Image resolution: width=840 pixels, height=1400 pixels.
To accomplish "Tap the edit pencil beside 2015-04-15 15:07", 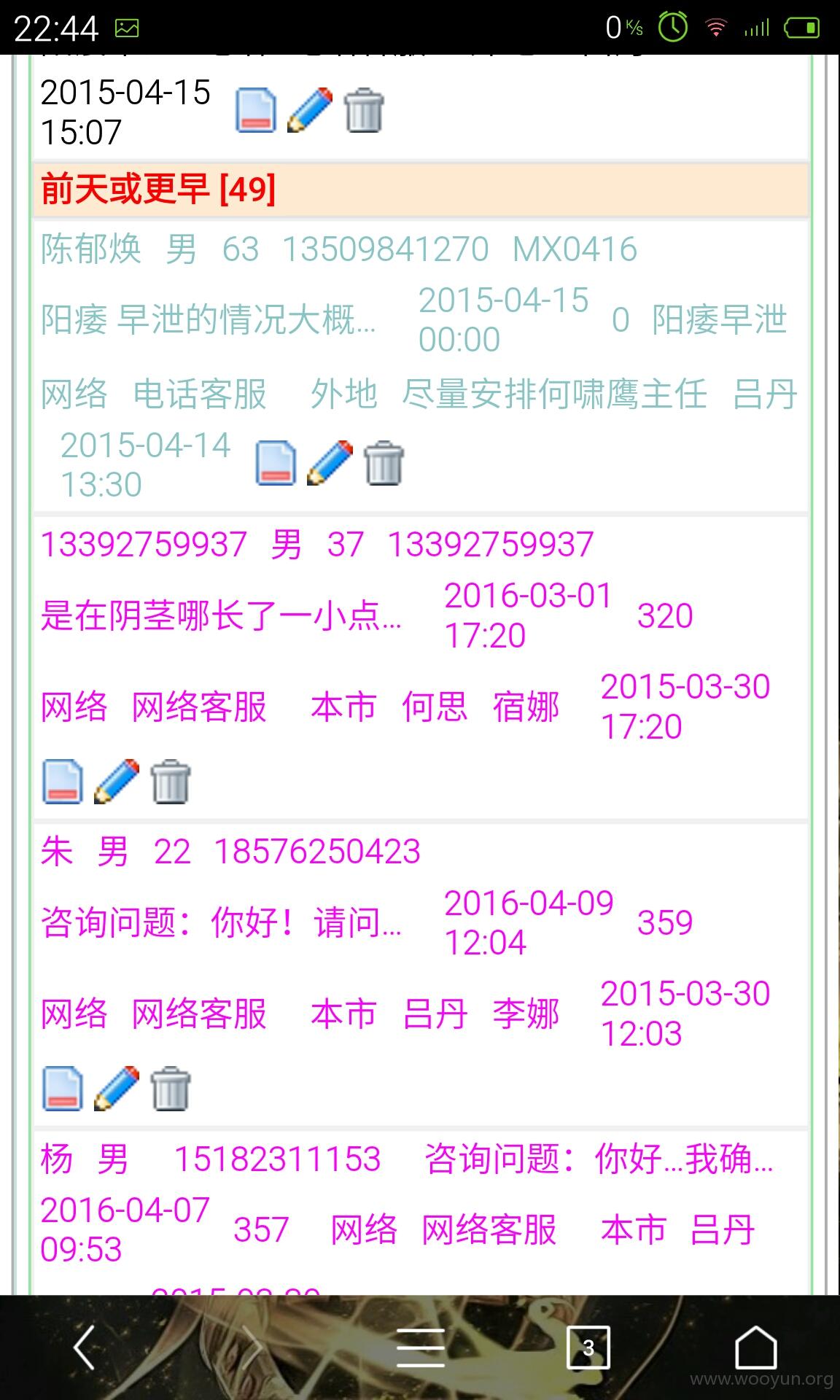I will click(x=310, y=110).
